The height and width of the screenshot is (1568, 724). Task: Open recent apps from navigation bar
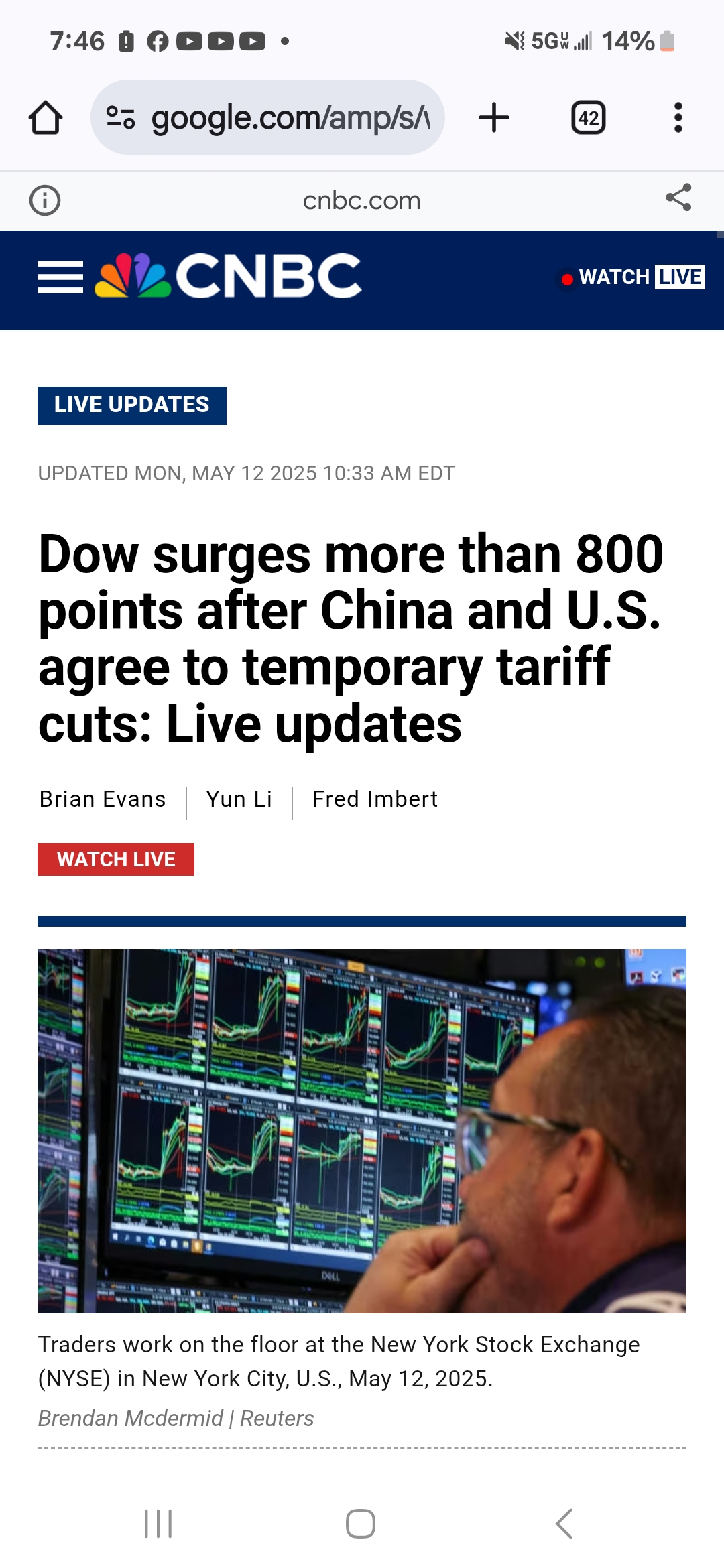click(x=159, y=1524)
